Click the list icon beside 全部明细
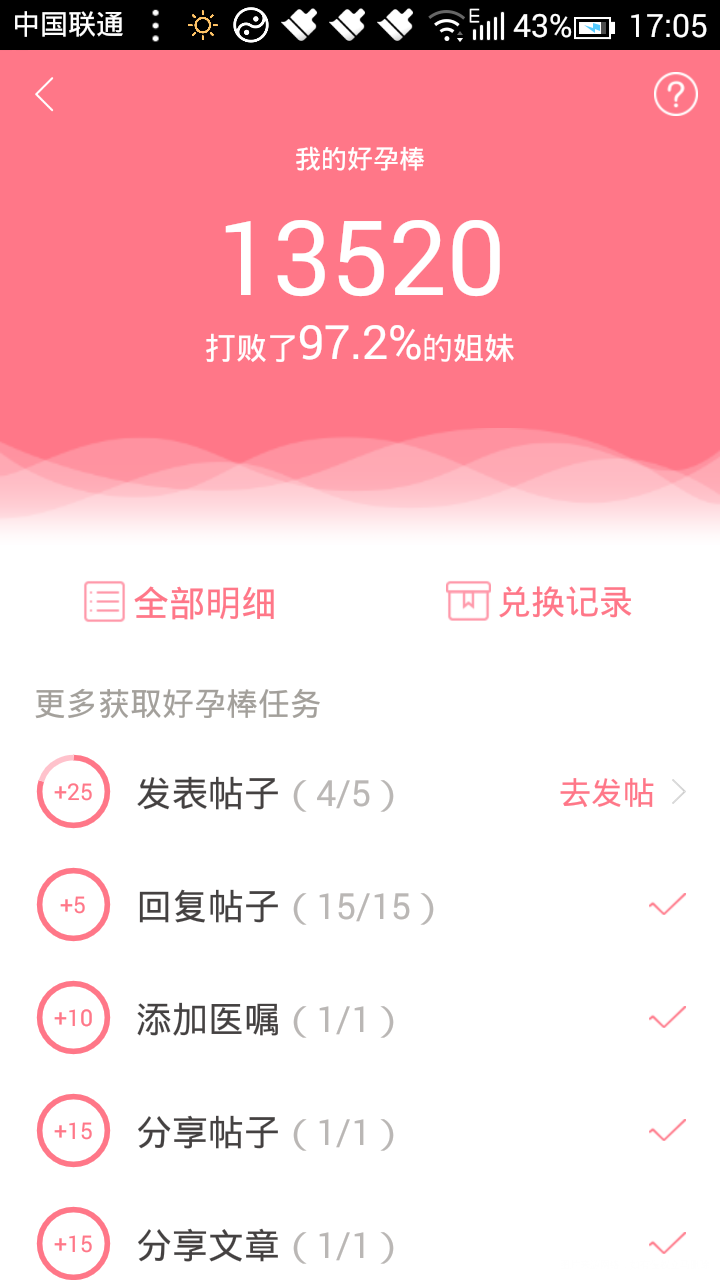This screenshot has width=720, height=1280. pyautogui.click(x=104, y=602)
